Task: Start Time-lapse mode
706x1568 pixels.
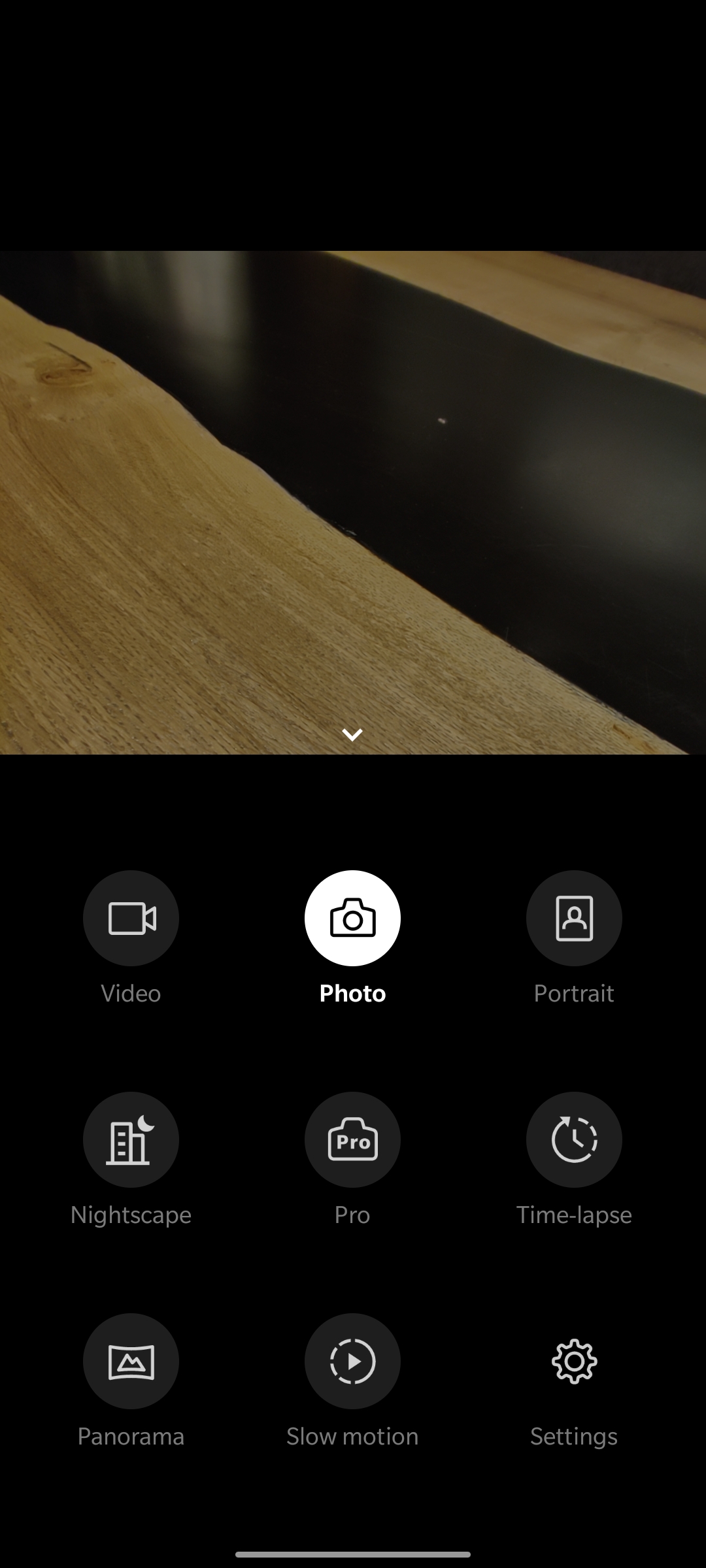Action: point(574,1139)
